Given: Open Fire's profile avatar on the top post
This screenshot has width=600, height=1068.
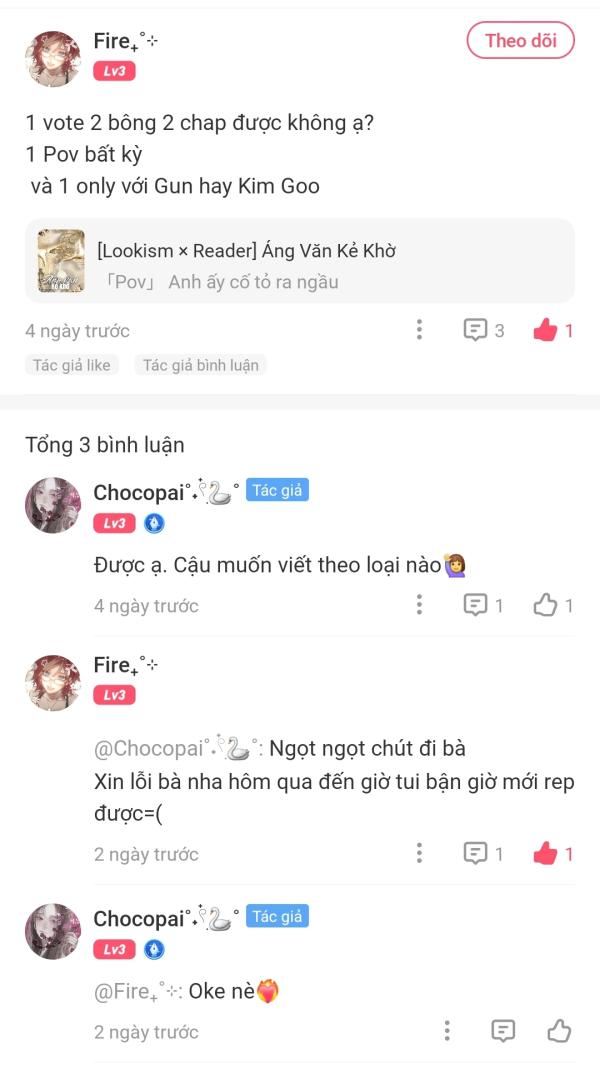Looking at the screenshot, I should tap(53, 58).
